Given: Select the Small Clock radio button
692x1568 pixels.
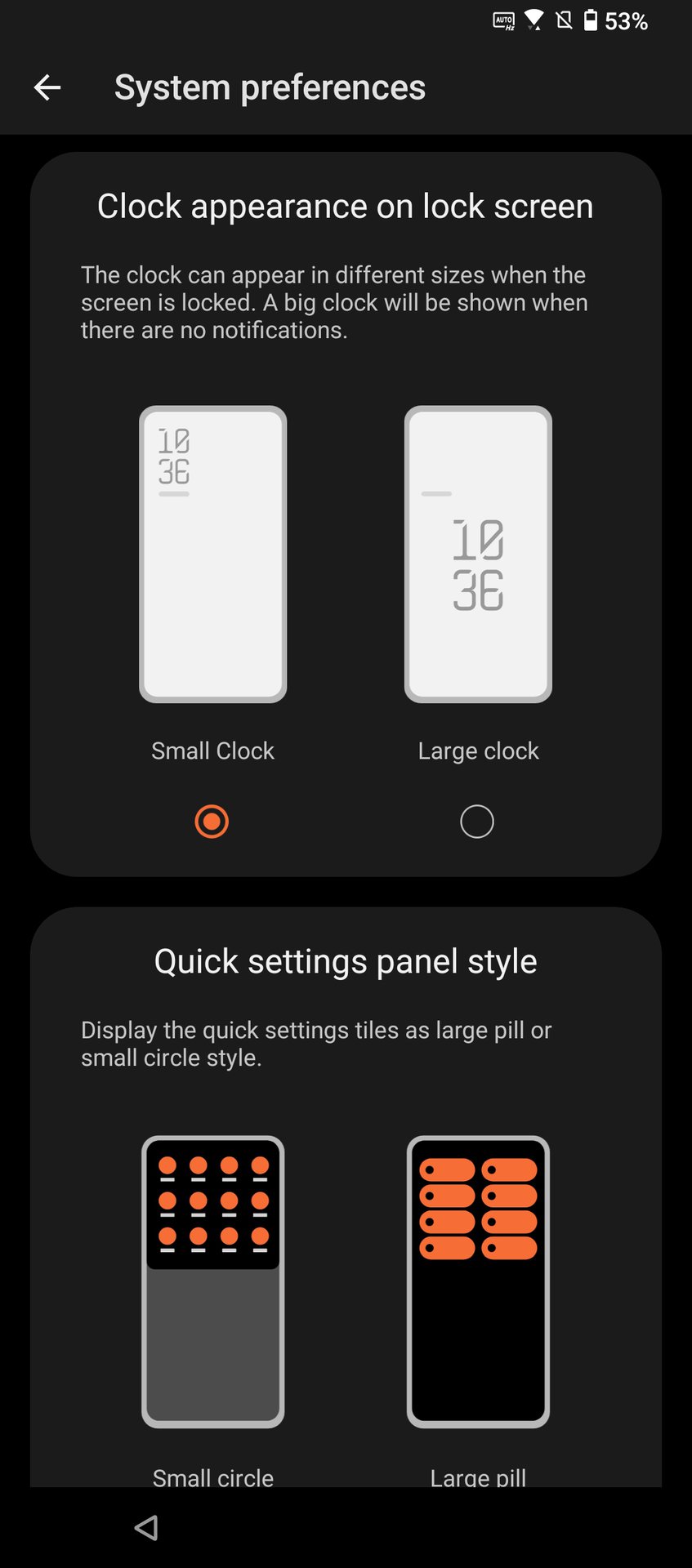Looking at the screenshot, I should (x=212, y=822).
